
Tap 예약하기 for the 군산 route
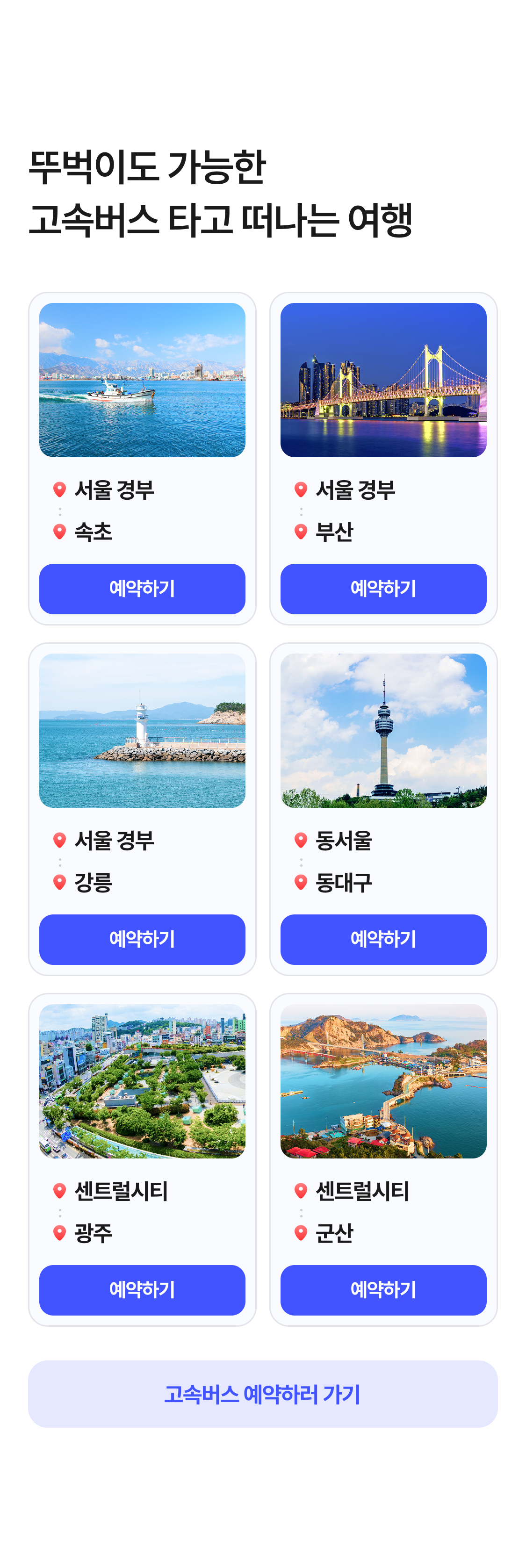click(x=383, y=1290)
